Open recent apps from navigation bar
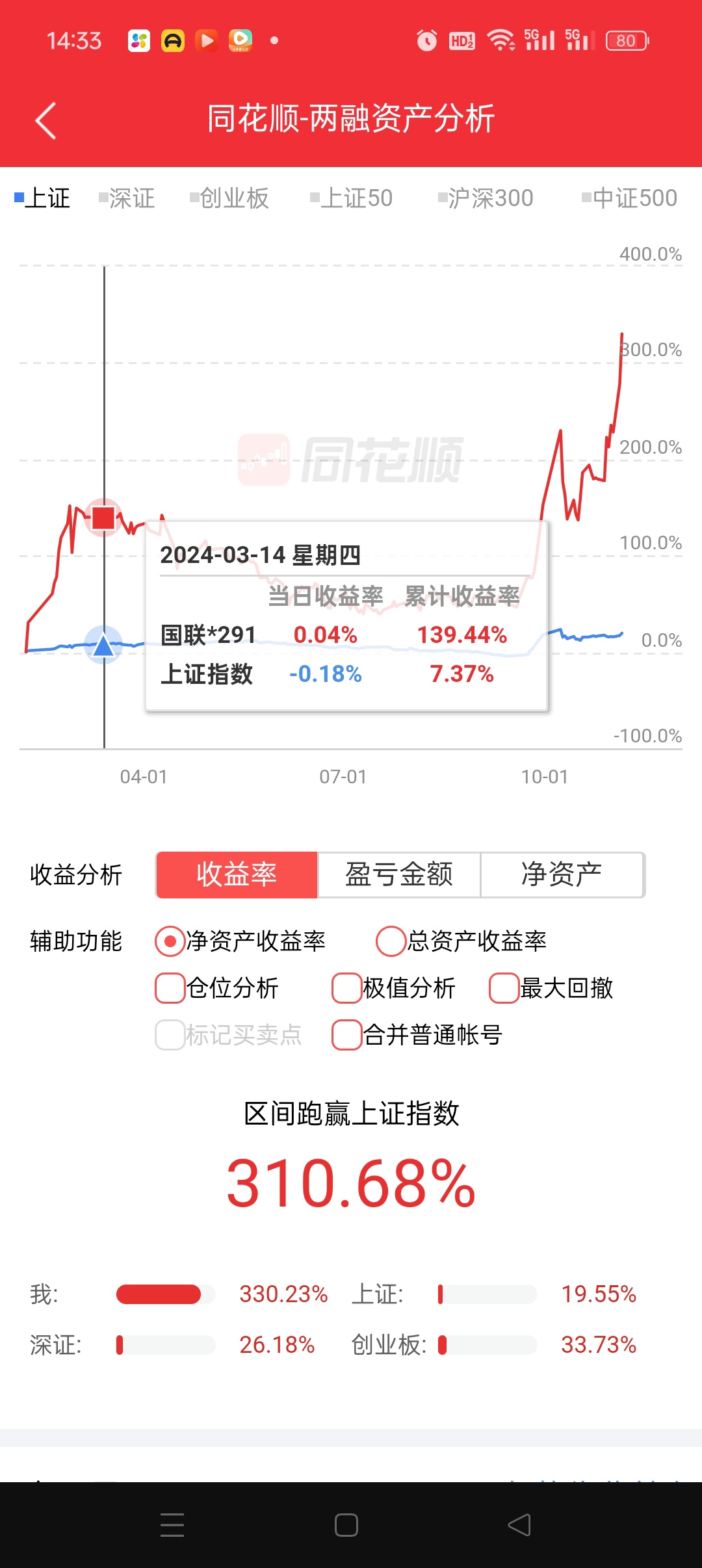Image resolution: width=702 pixels, height=1568 pixels. pos(172,1525)
